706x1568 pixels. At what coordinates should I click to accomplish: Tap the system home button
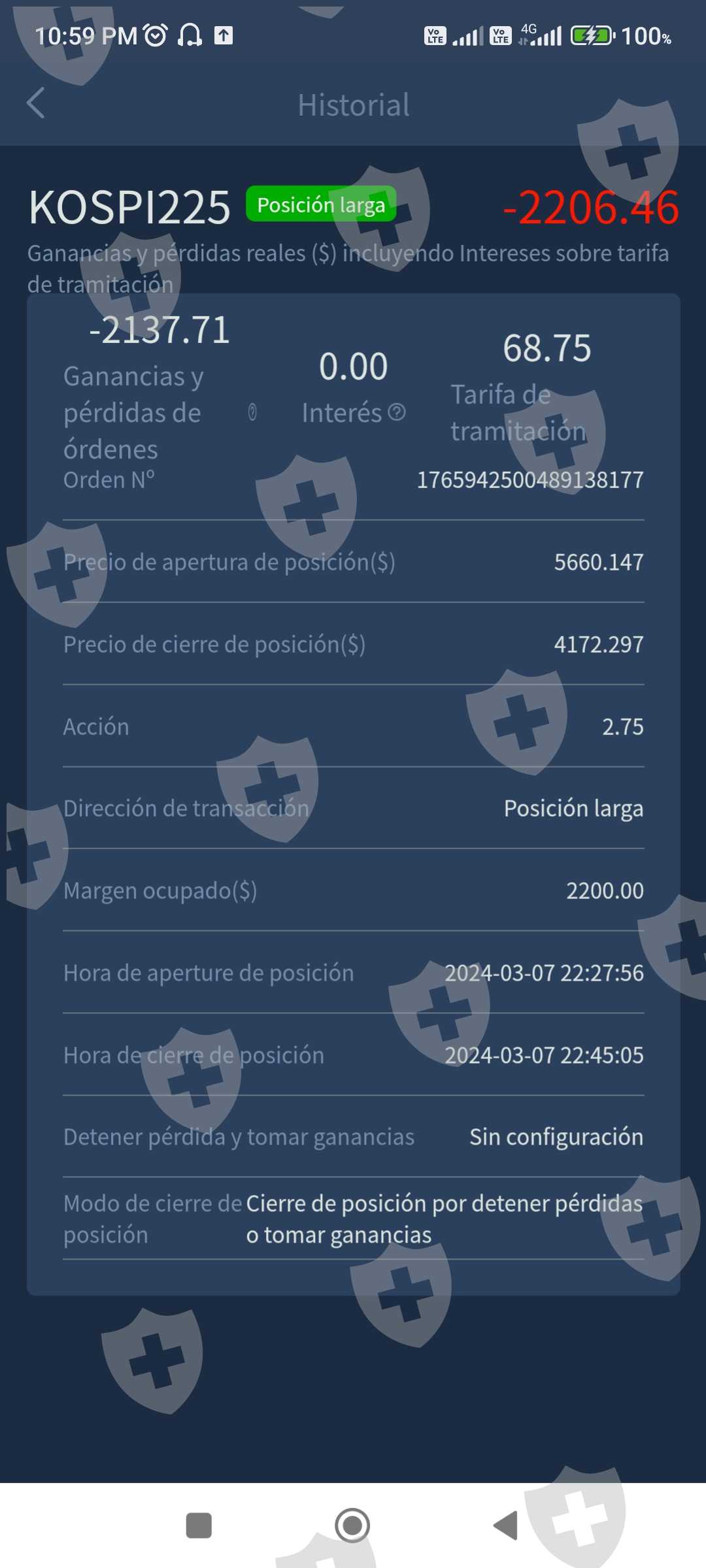click(352, 1525)
